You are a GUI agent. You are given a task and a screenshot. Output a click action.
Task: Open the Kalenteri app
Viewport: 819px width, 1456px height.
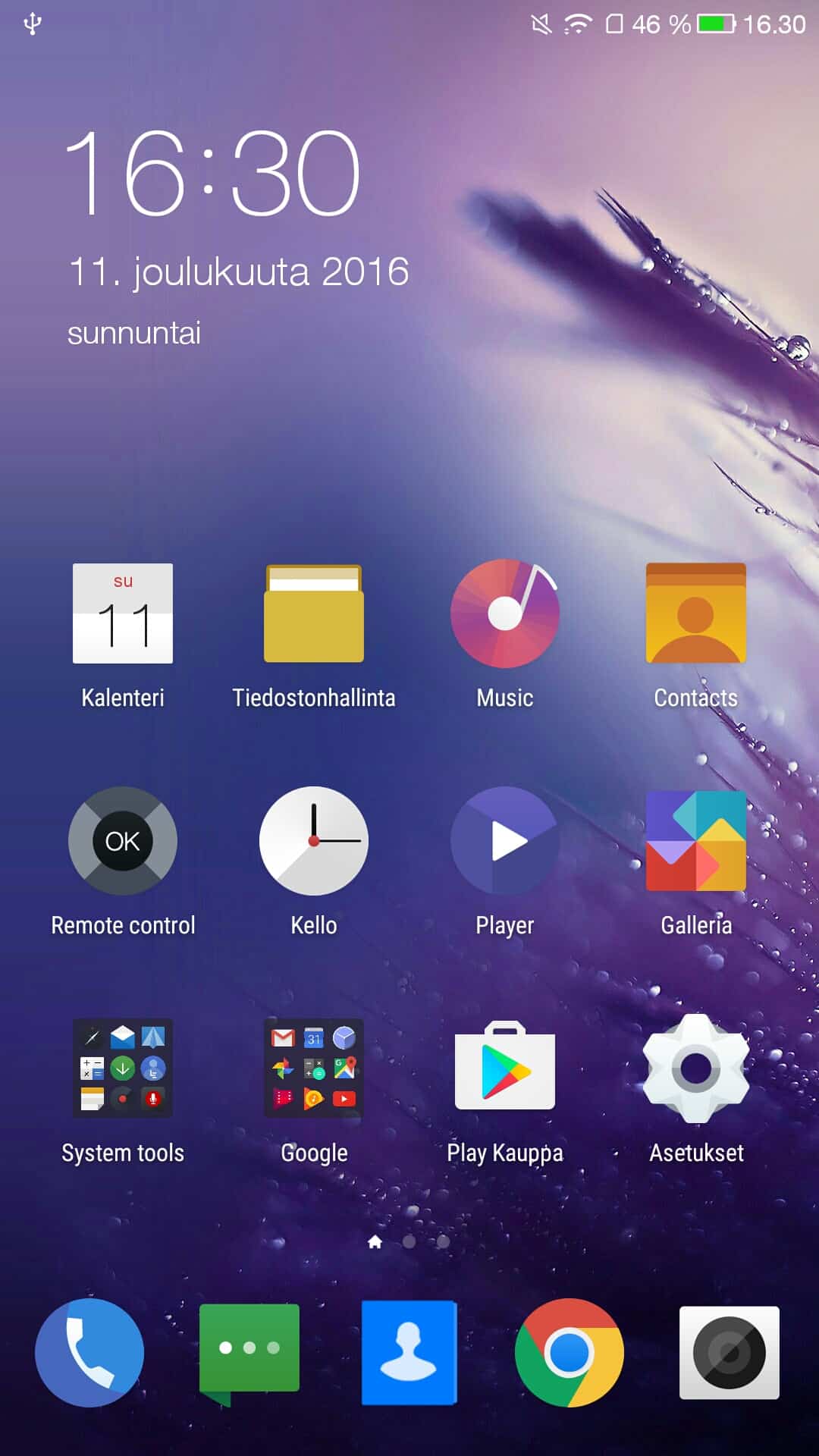[x=123, y=613]
